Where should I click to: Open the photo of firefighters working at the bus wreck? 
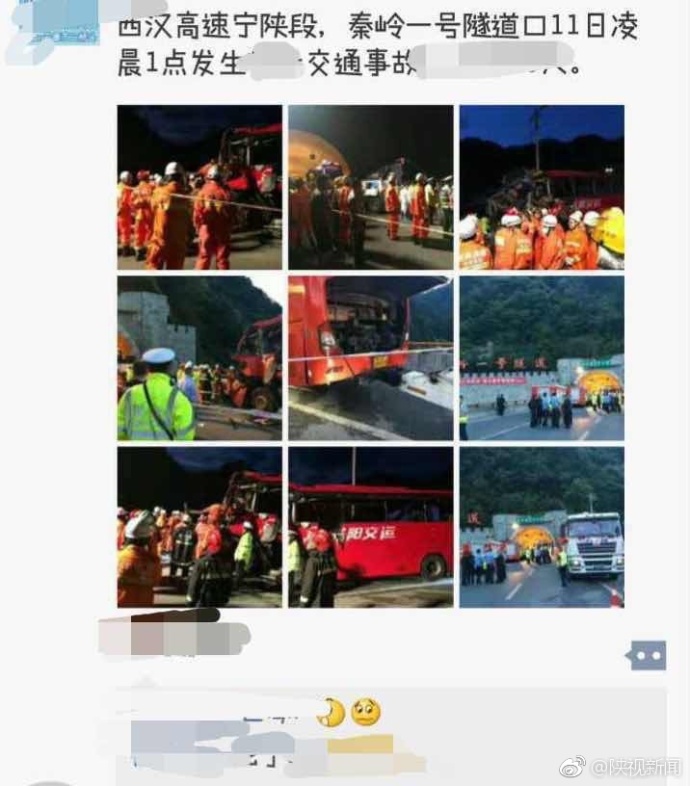tap(199, 527)
